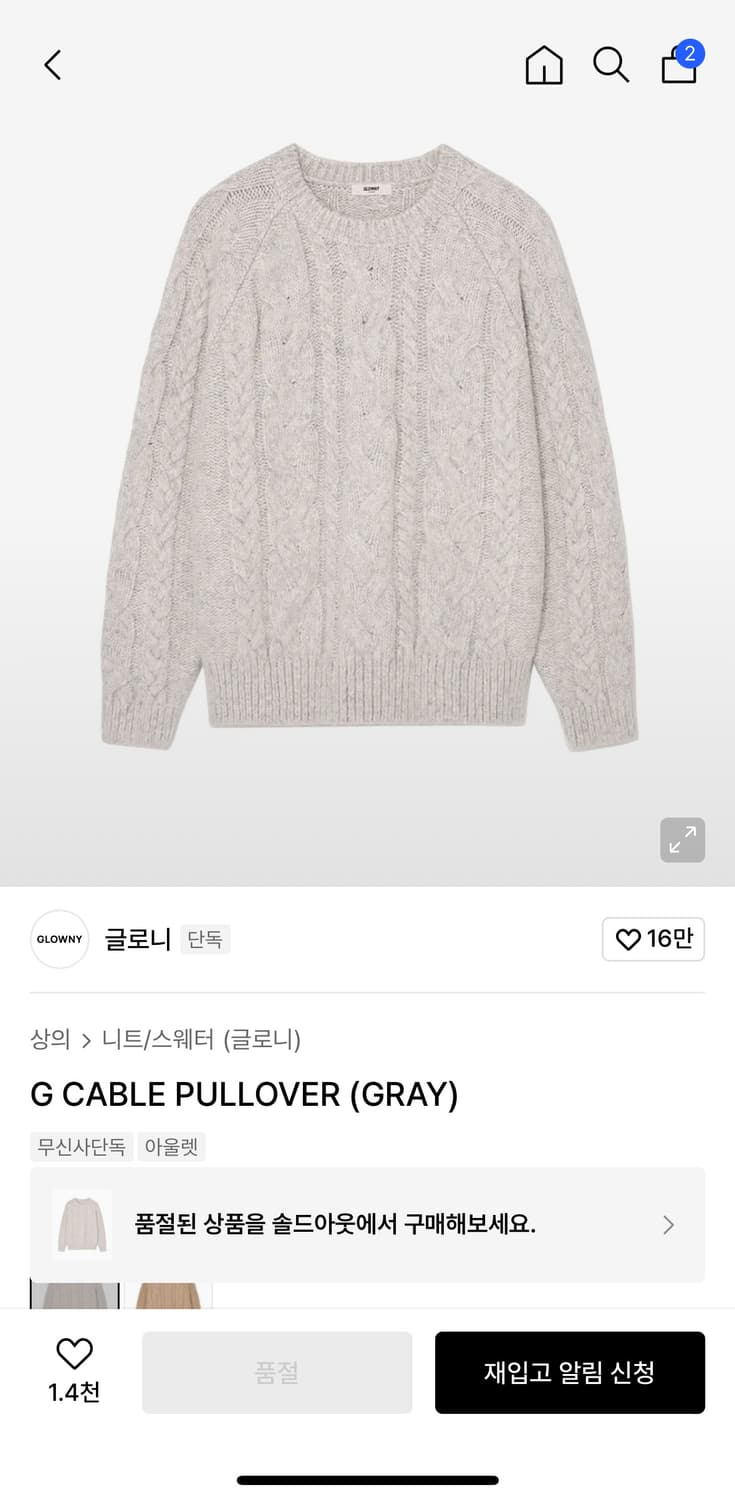The image size is (735, 1500).
Task: Open the home screen icon
Action: (544, 66)
